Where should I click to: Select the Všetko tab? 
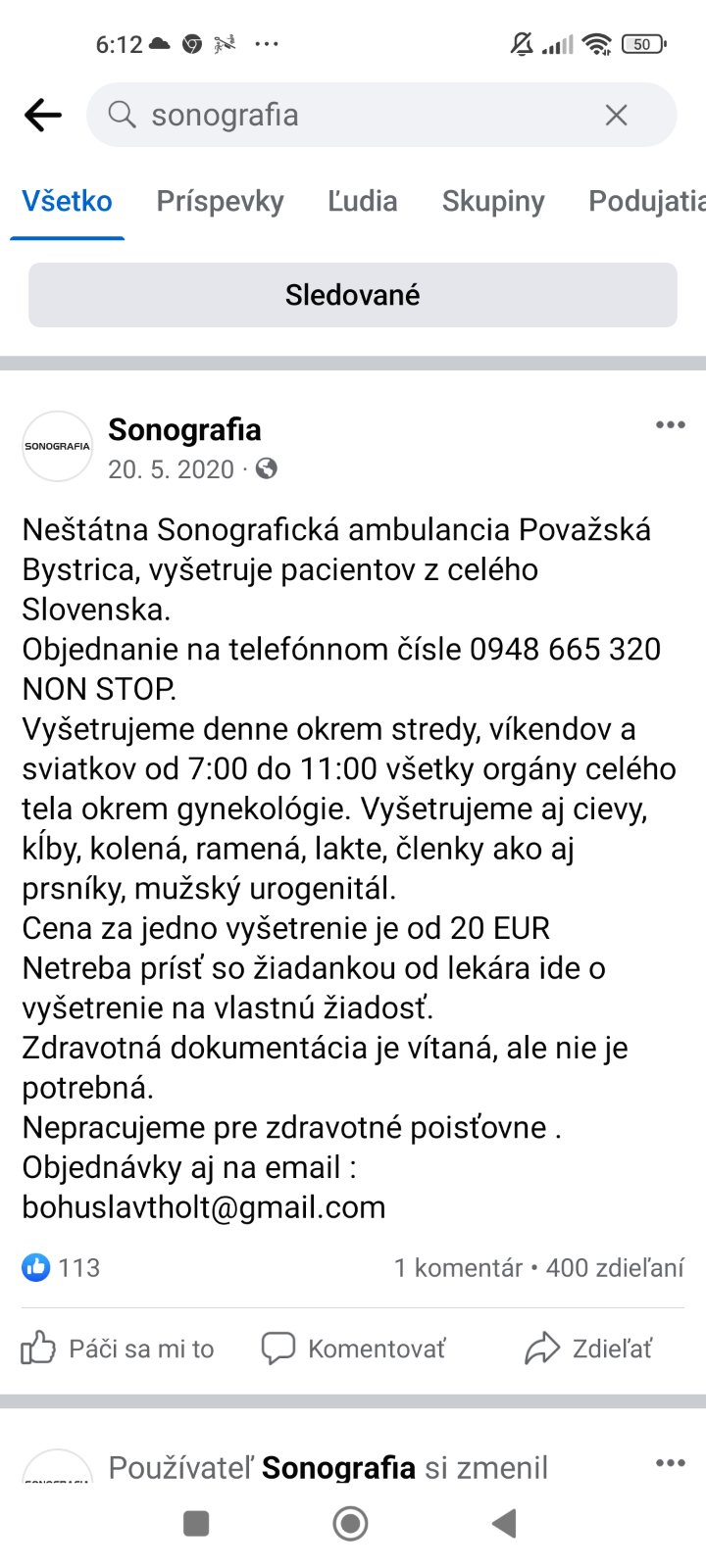[67, 201]
